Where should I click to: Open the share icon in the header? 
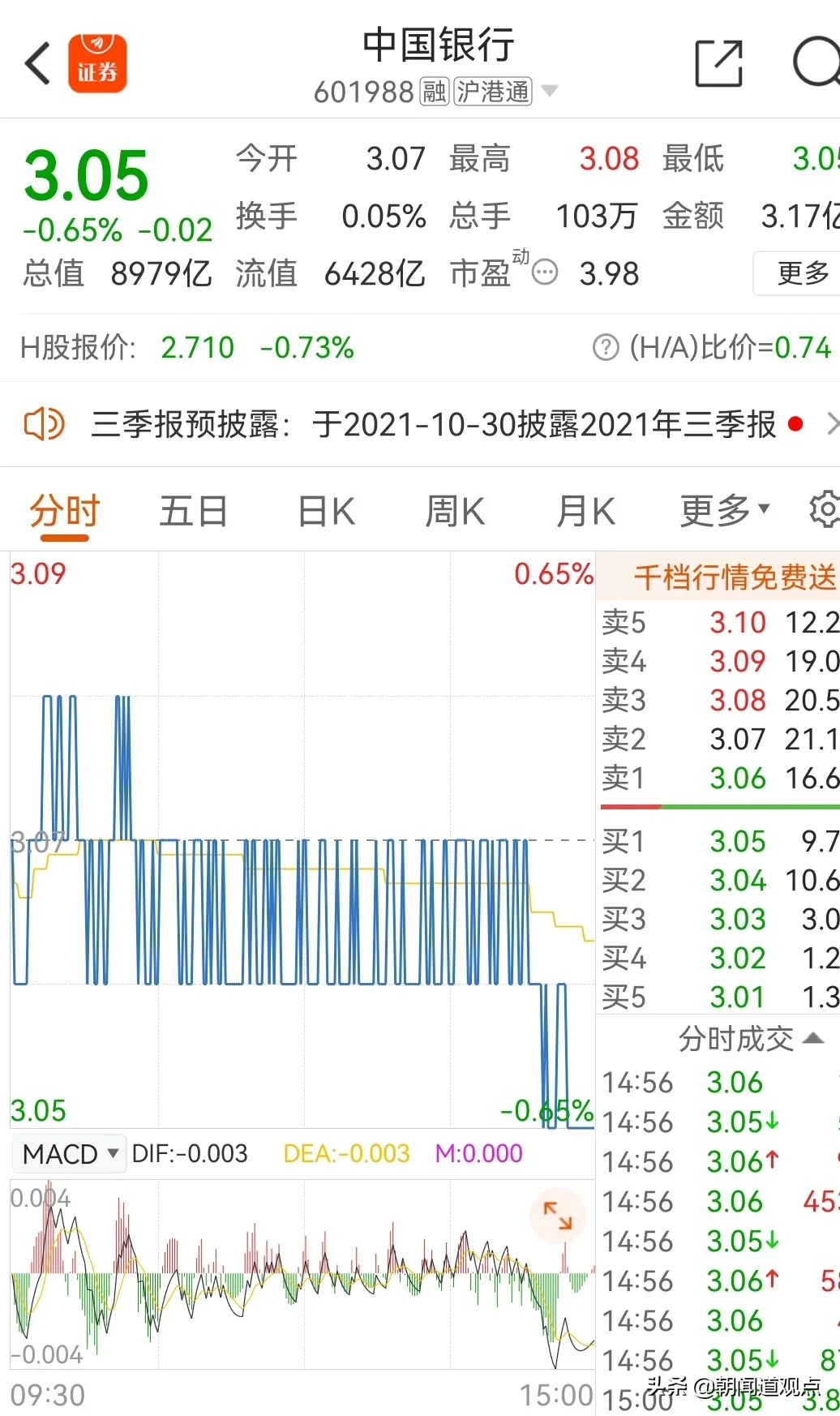(719, 63)
